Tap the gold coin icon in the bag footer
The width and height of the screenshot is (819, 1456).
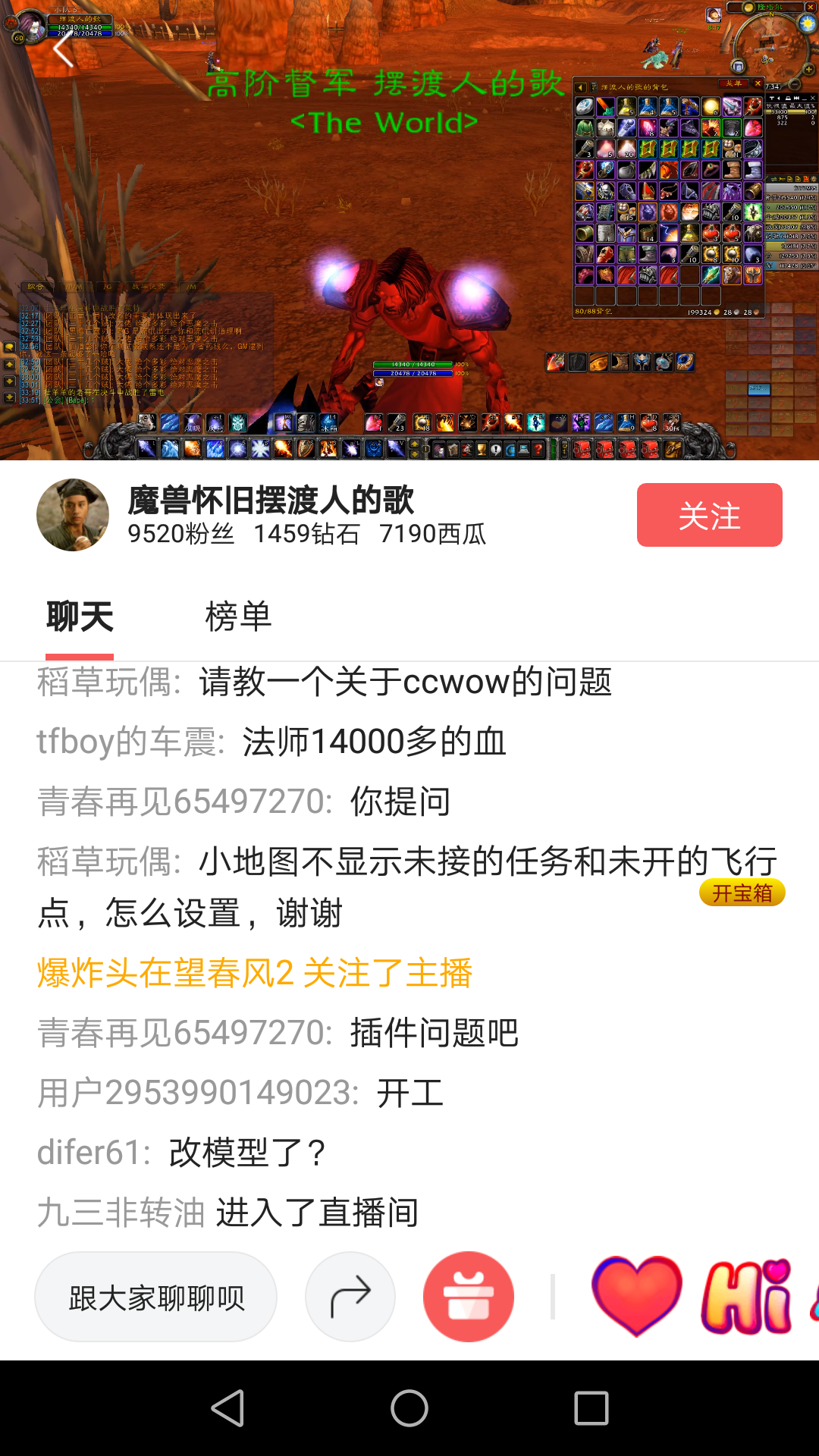tap(717, 312)
